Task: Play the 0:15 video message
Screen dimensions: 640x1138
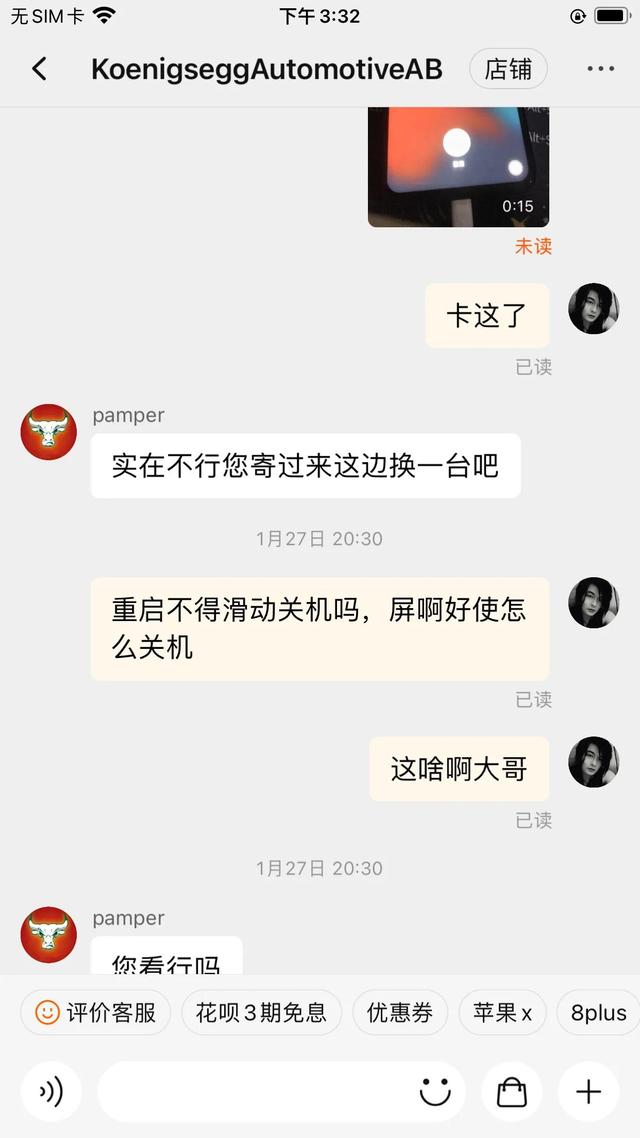Action: (x=458, y=165)
